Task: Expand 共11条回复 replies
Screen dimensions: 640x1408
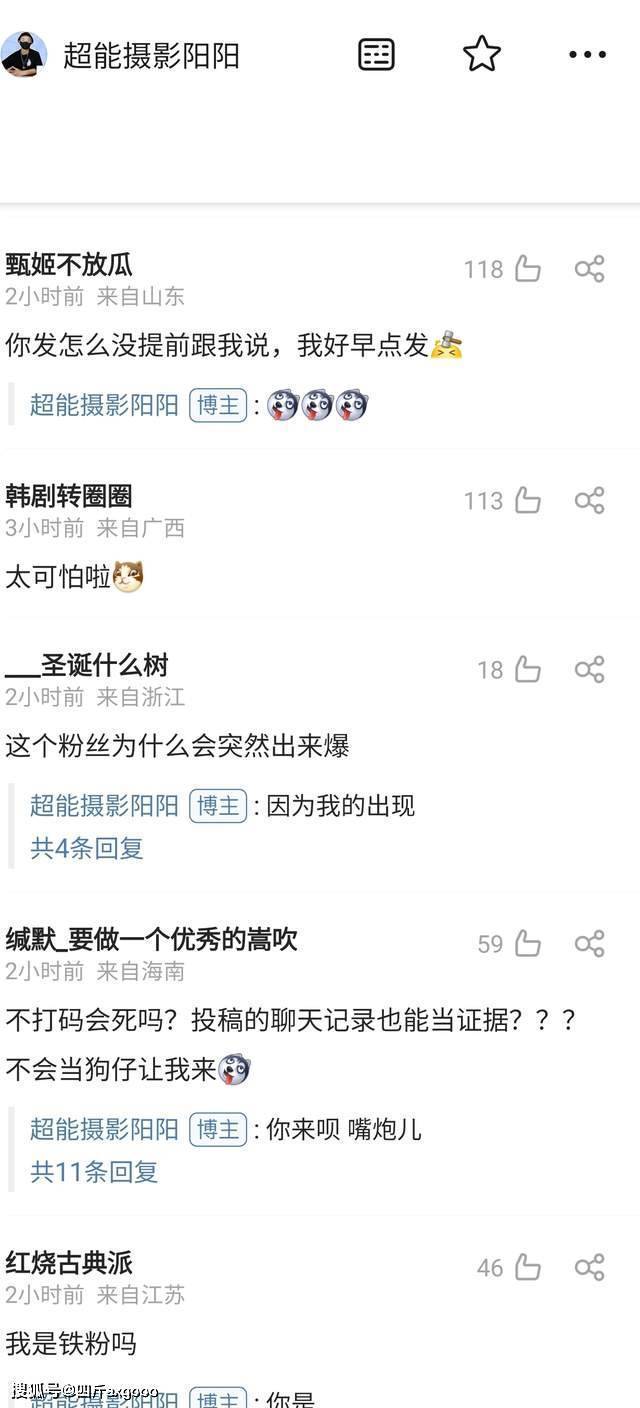Action: (x=94, y=1171)
